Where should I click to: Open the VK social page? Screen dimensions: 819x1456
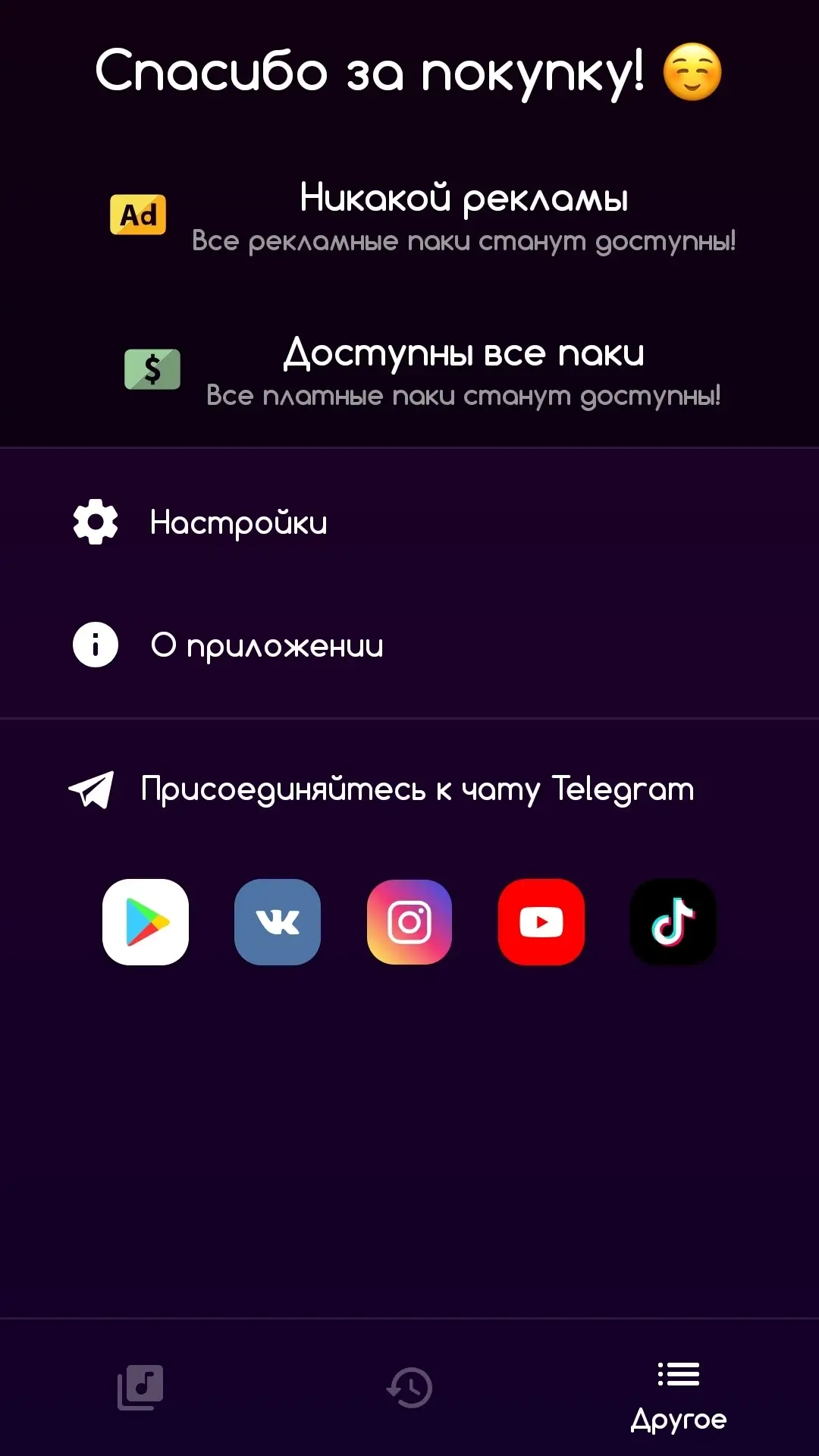tap(278, 922)
